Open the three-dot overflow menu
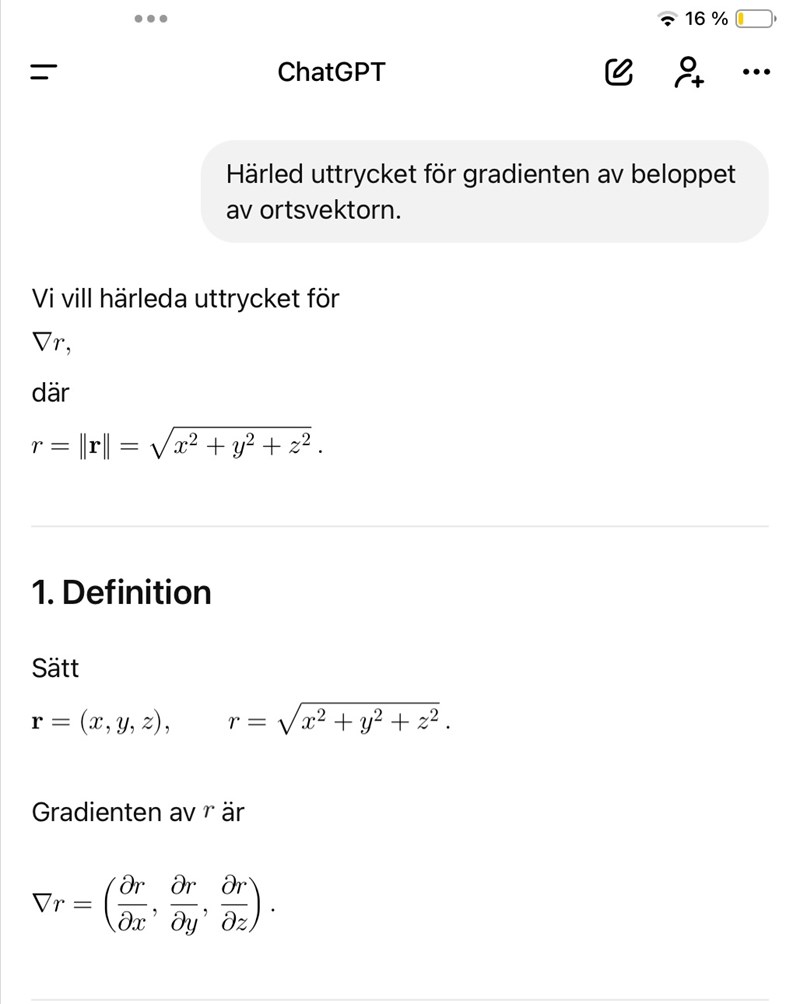 756,72
